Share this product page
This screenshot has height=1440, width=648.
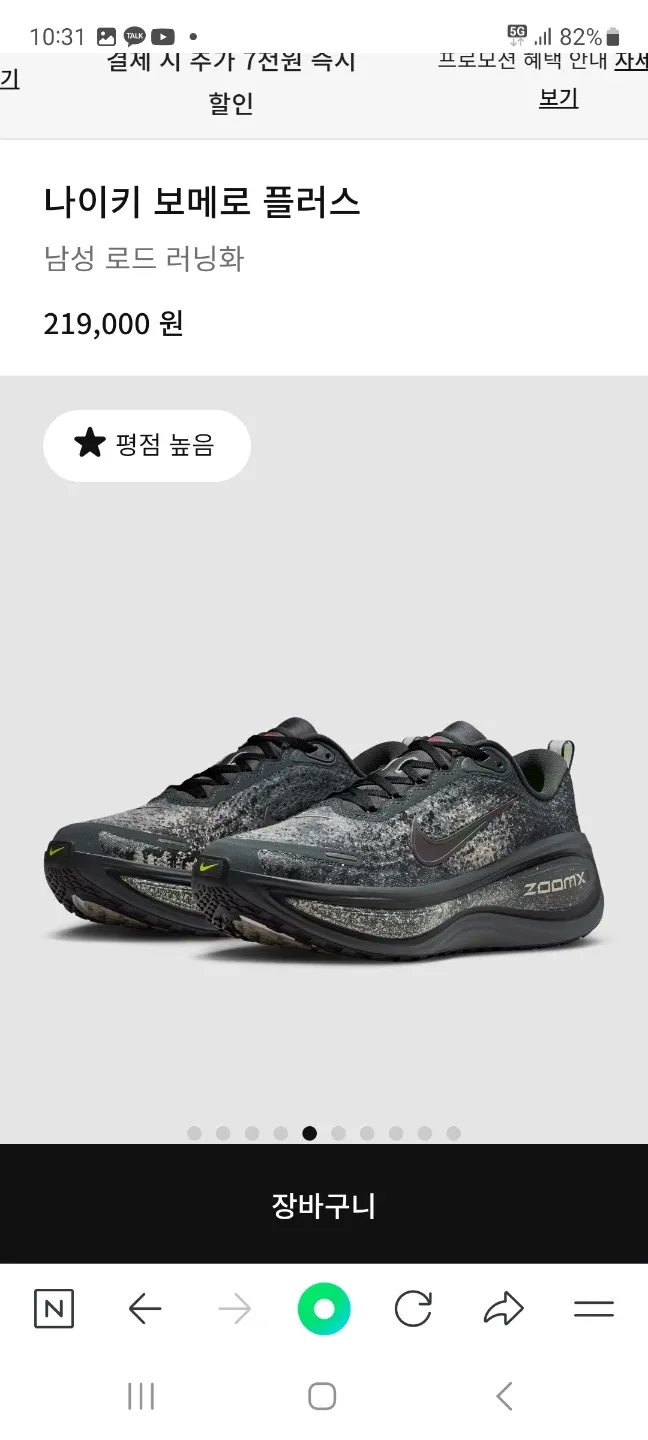[503, 1309]
